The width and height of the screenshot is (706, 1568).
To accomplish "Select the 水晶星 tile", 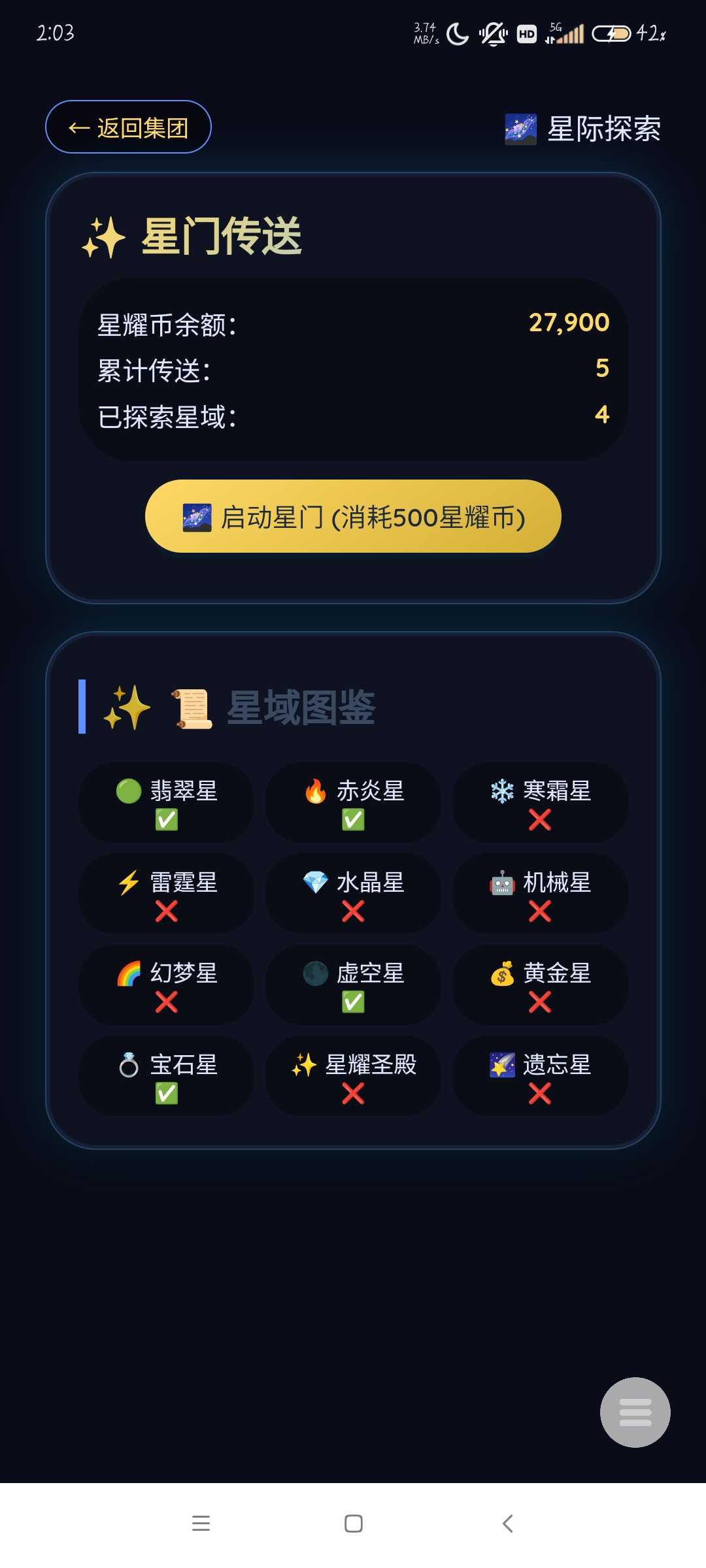I will point(353,893).
